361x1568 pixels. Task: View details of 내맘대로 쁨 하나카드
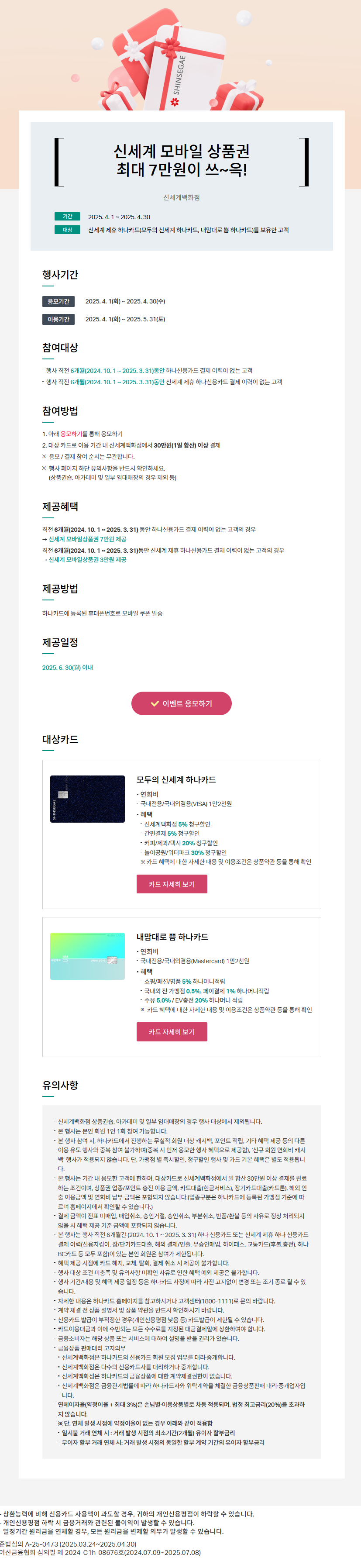(172, 1032)
